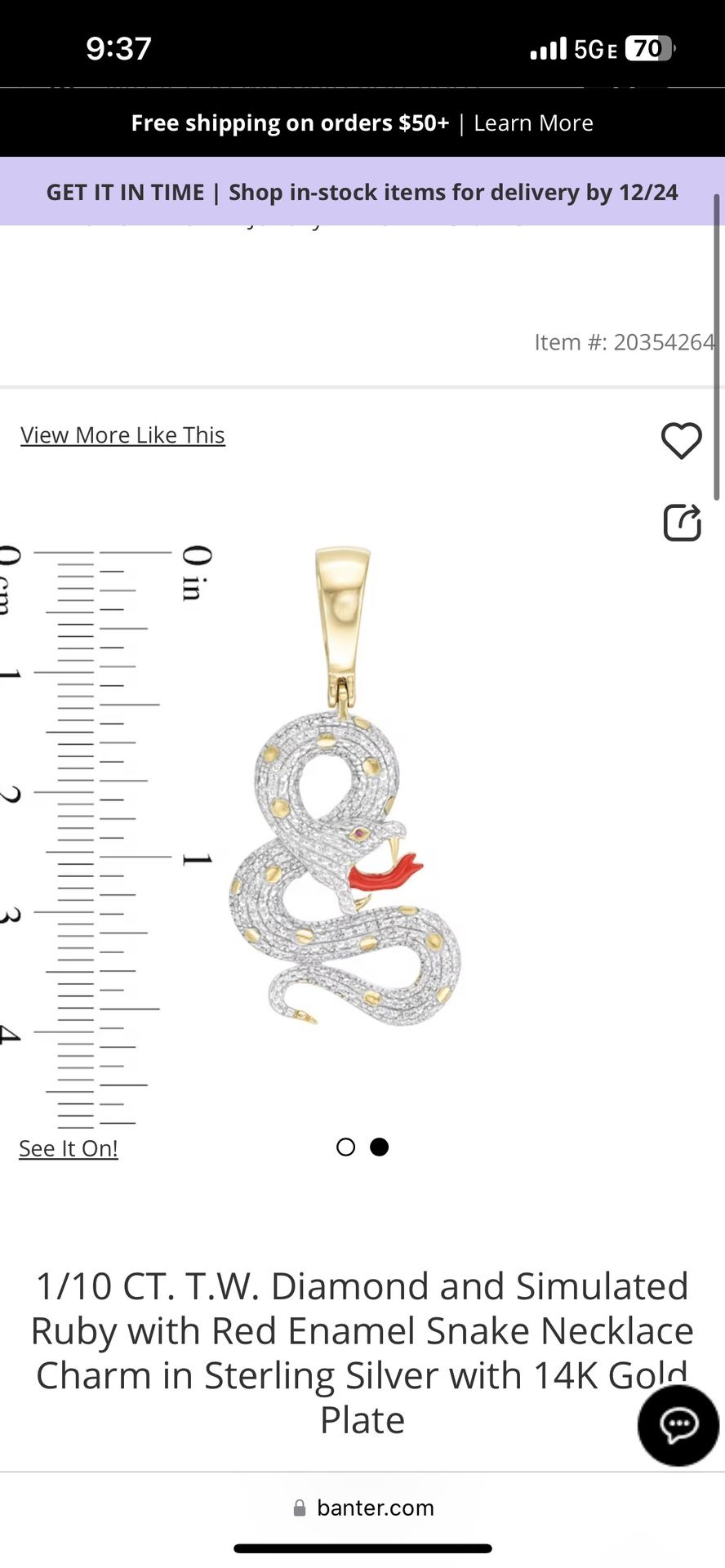Tap the See It On! link
This screenshot has width=725, height=1568.
[x=69, y=1147]
